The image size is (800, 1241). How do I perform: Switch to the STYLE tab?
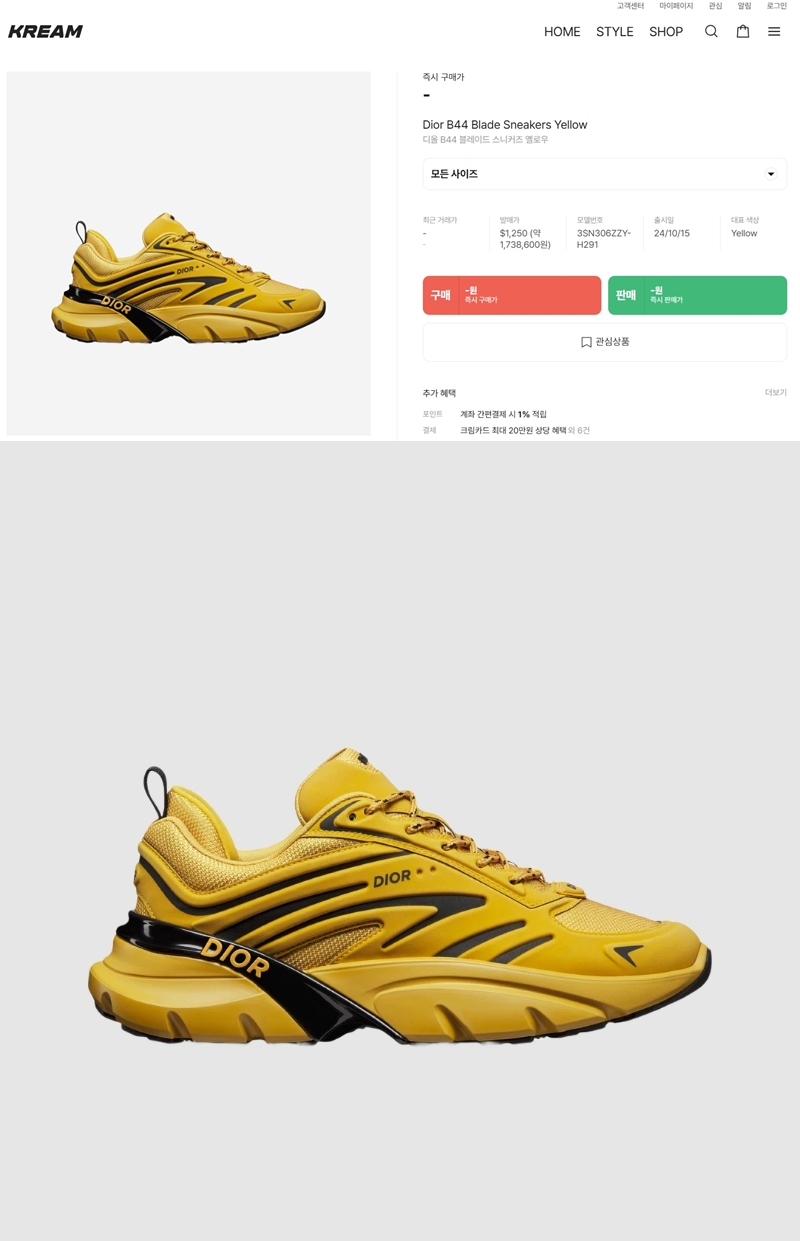tap(615, 32)
